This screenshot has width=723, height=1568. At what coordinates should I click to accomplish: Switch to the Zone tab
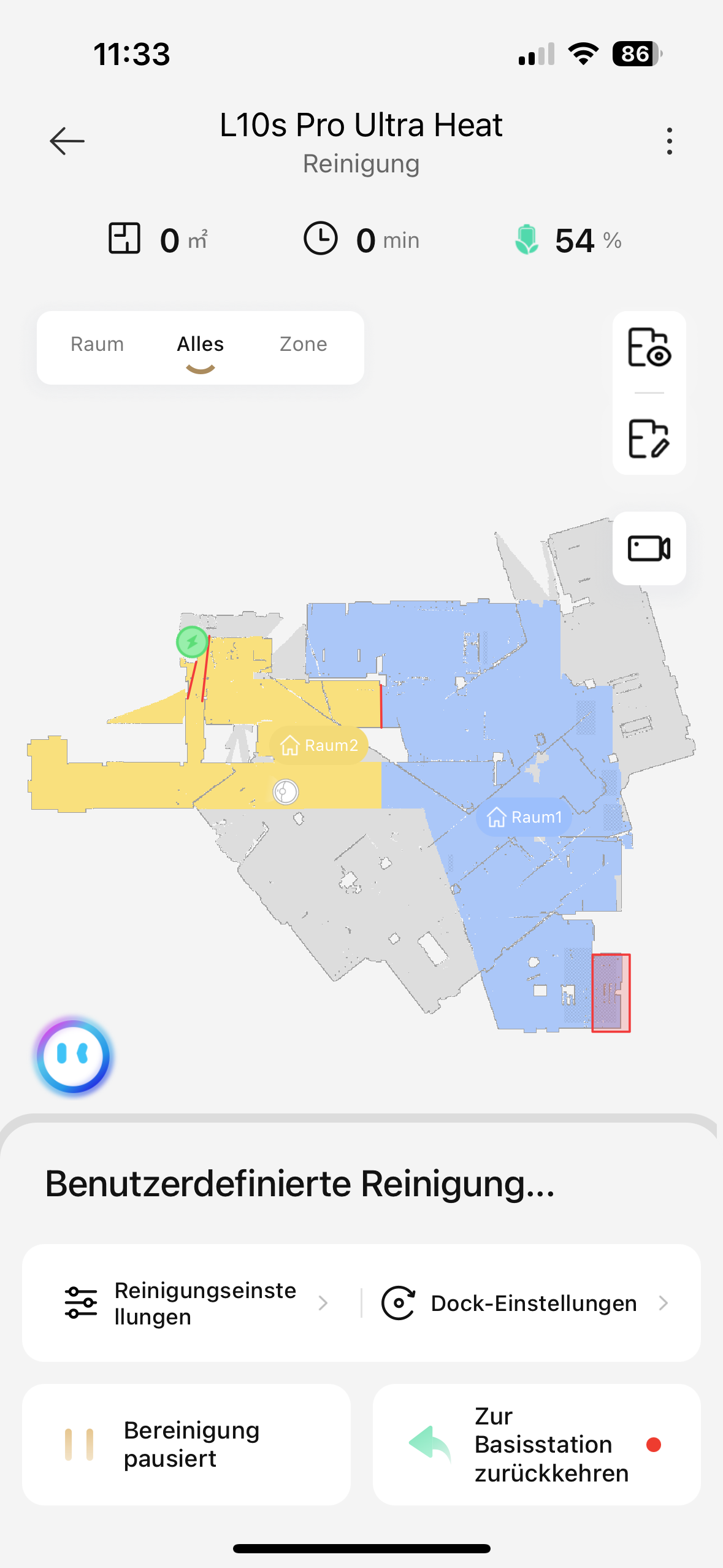point(303,344)
